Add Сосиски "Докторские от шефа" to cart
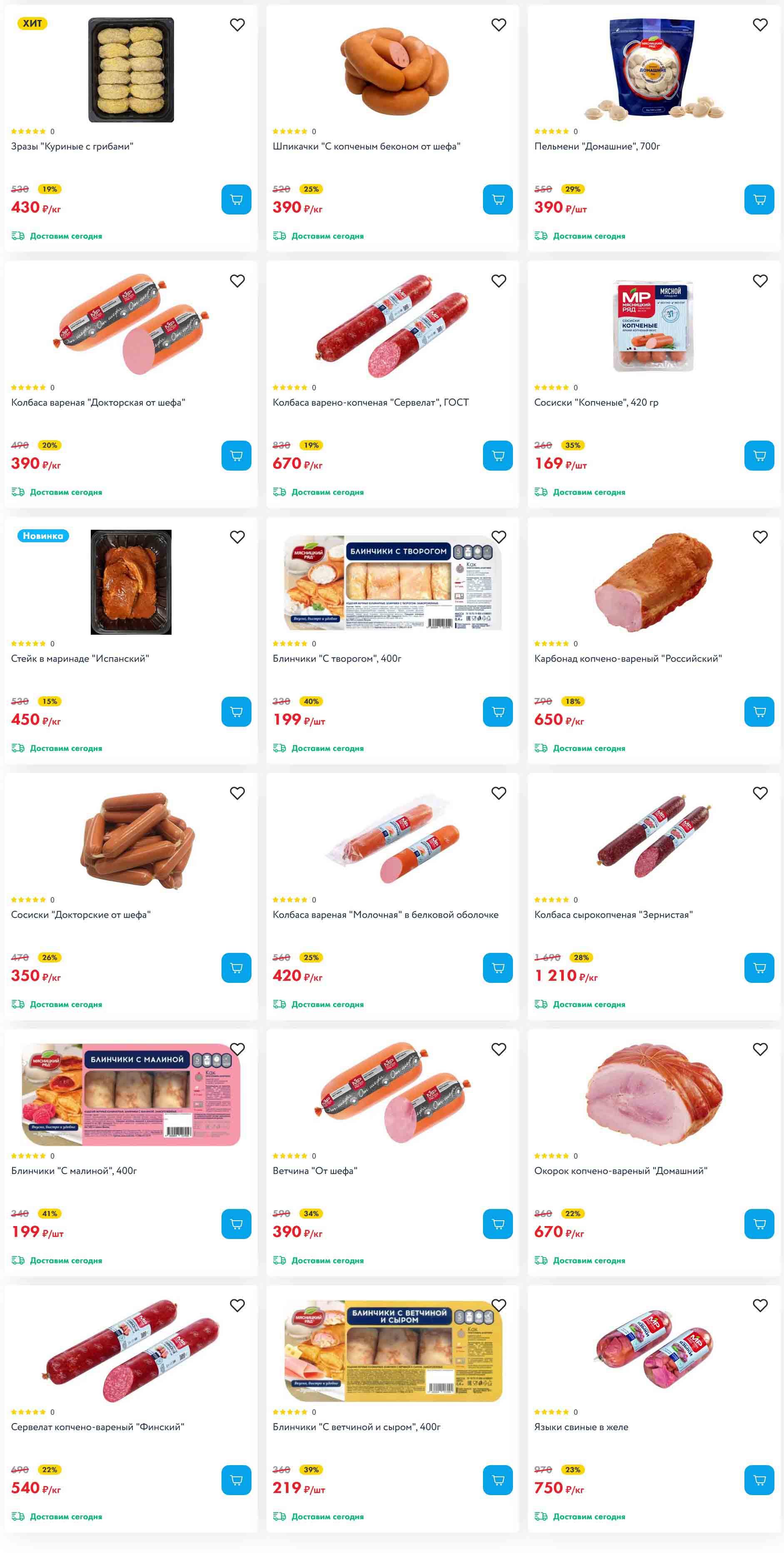 (x=236, y=968)
